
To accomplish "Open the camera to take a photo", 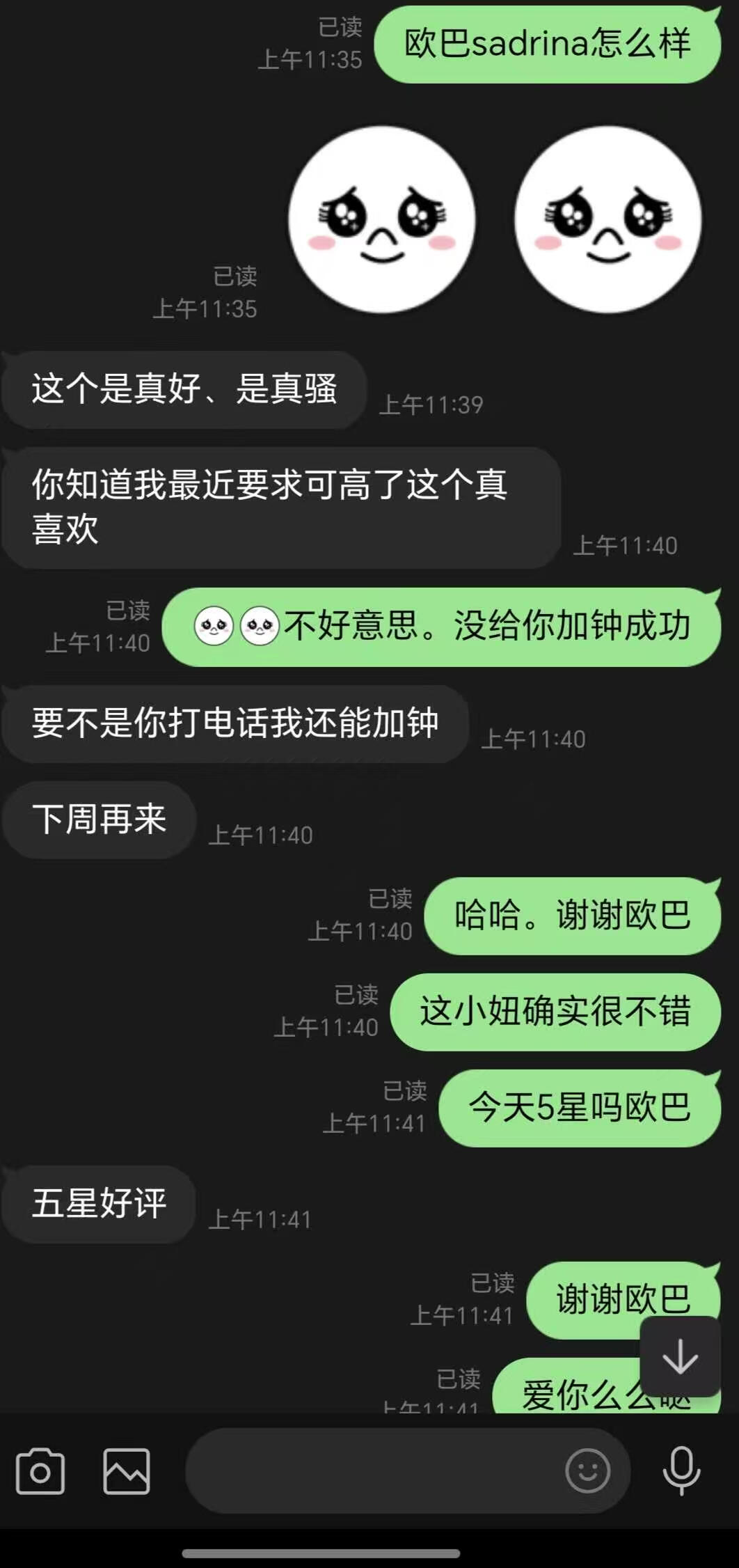I will coord(40,1471).
